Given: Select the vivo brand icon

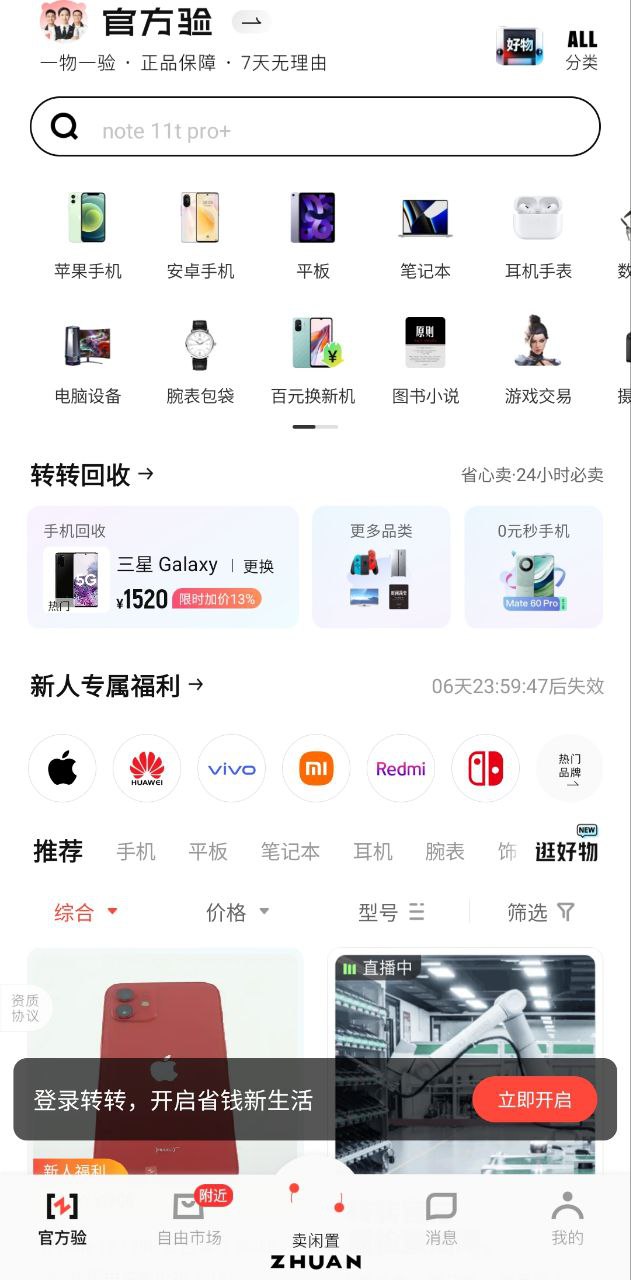Looking at the screenshot, I should pyautogui.click(x=231, y=768).
